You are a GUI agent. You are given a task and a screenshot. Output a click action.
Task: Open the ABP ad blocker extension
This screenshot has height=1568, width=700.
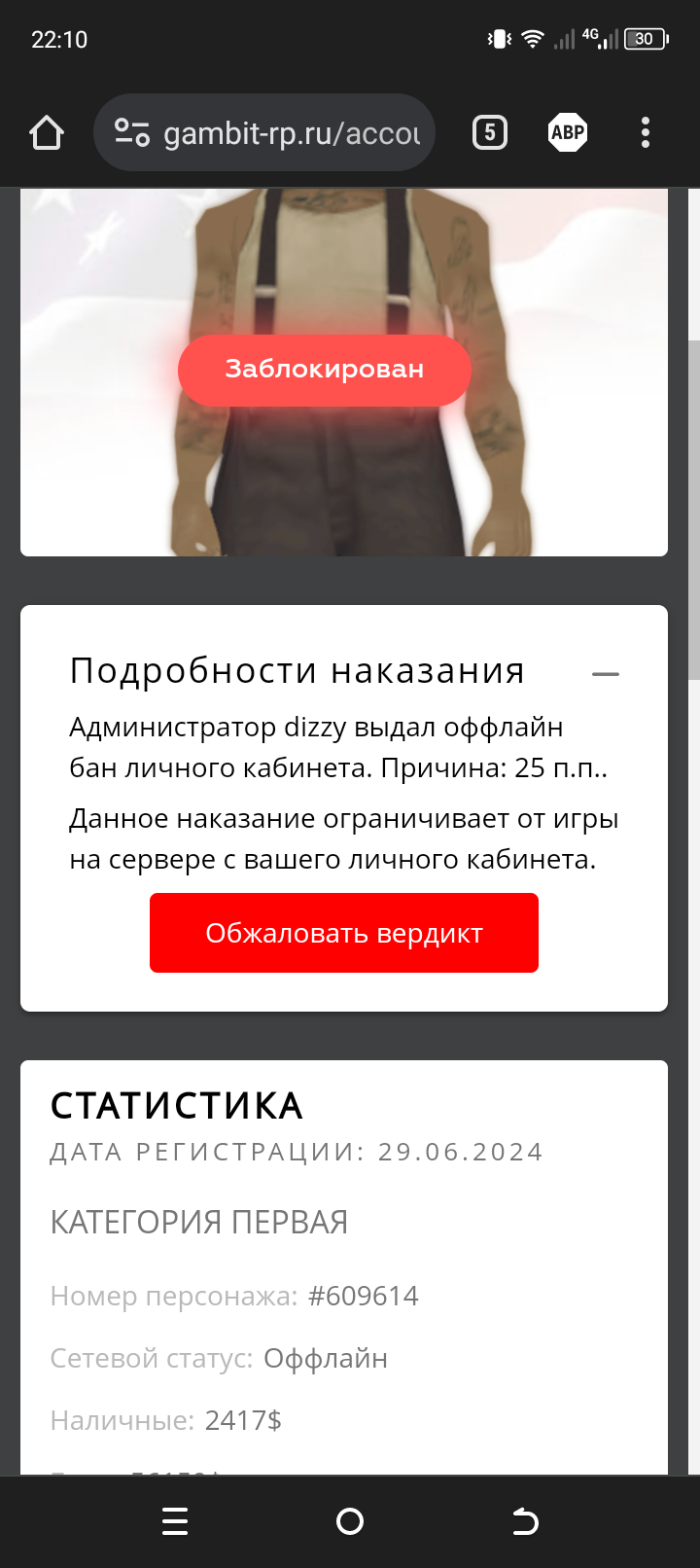click(x=568, y=132)
